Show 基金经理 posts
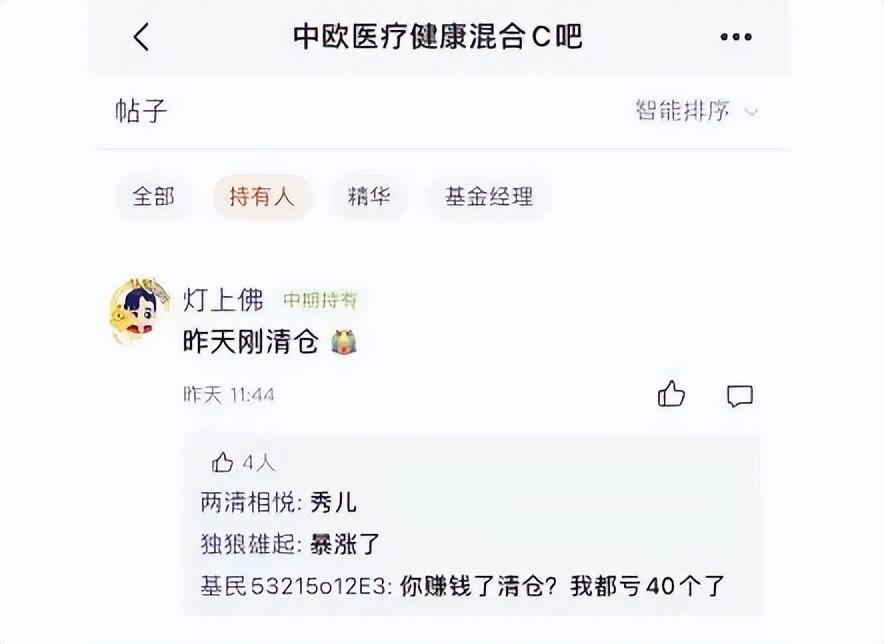Viewport: 884px width, 644px height. (x=489, y=197)
